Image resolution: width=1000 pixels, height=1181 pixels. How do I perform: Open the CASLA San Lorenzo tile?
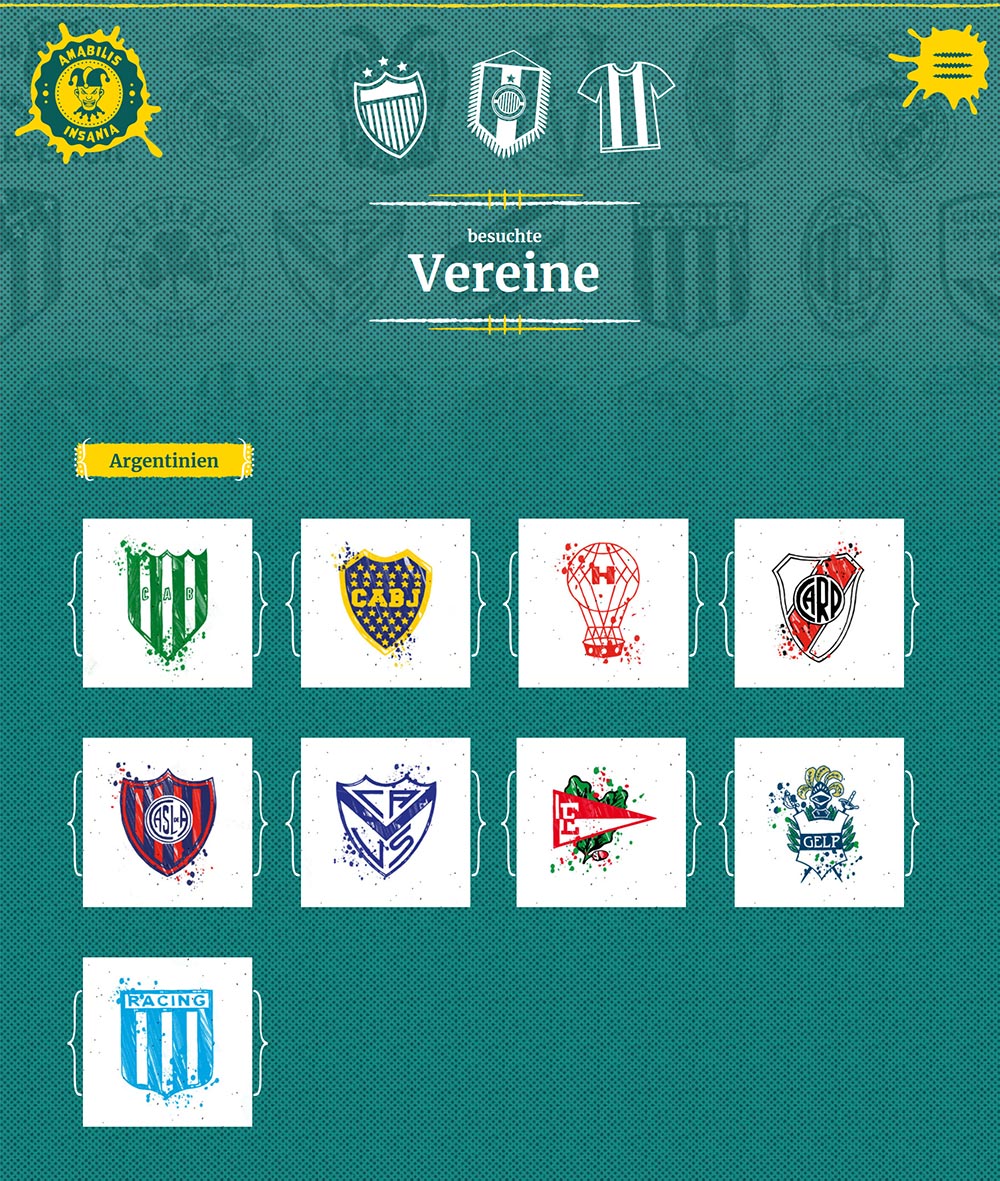pos(168,822)
